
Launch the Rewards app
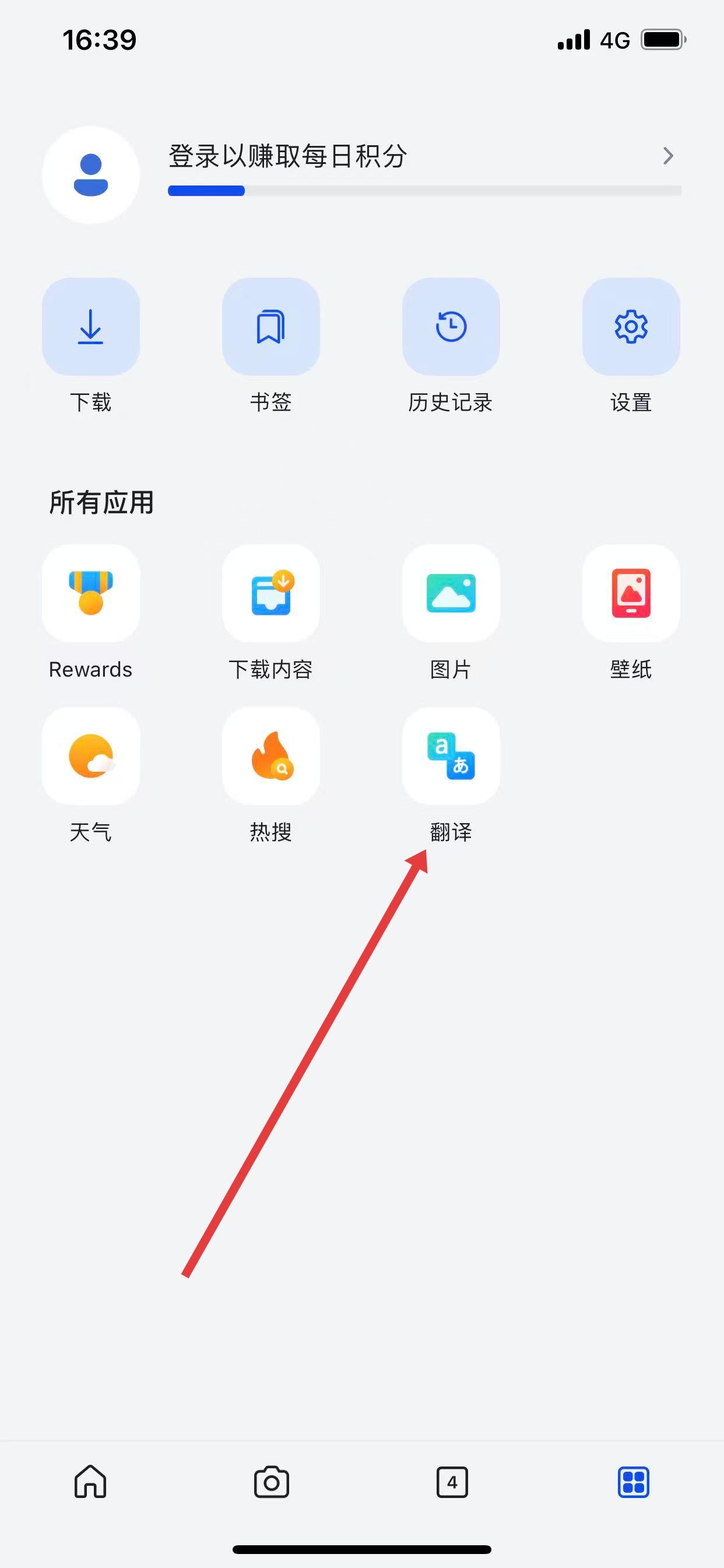[91, 593]
